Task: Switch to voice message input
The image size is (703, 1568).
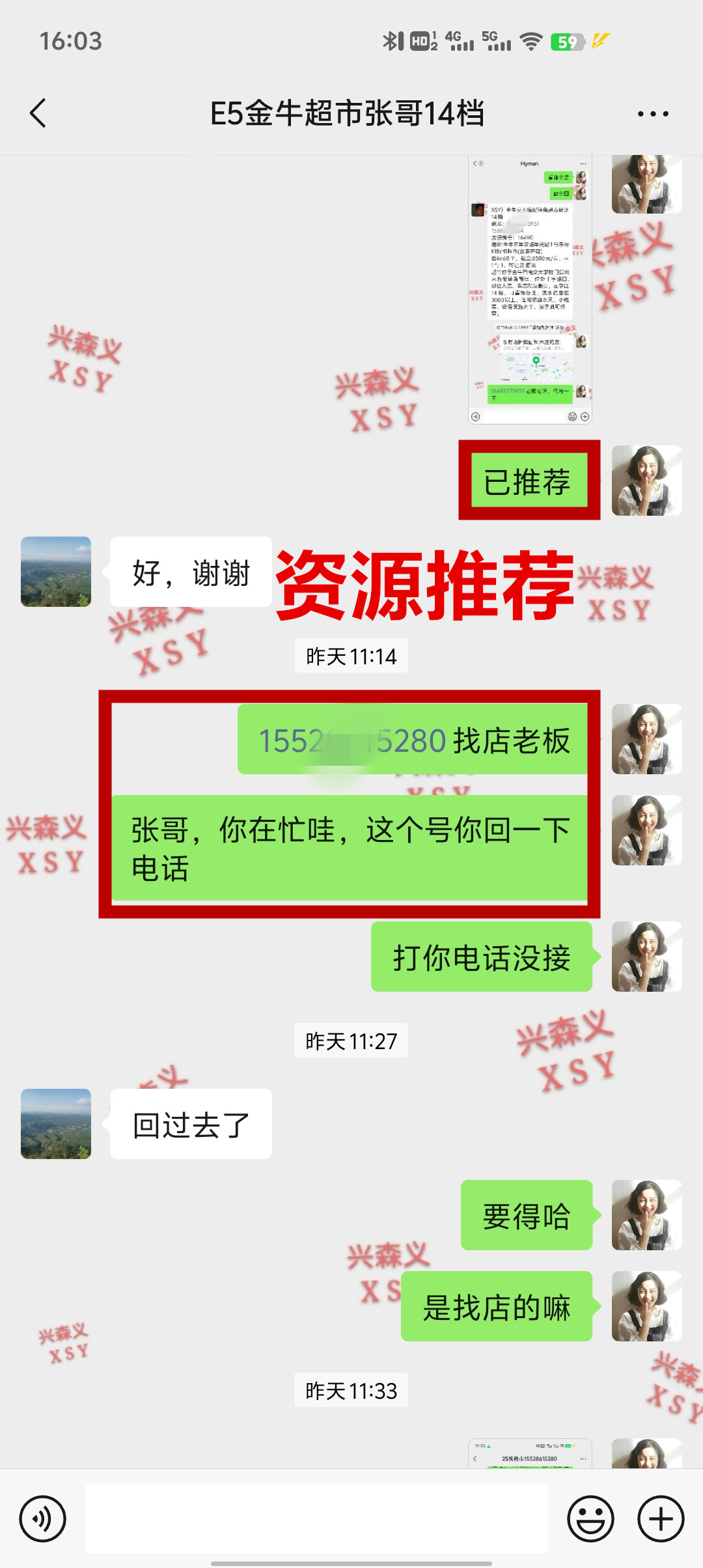Action: tap(43, 1519)
